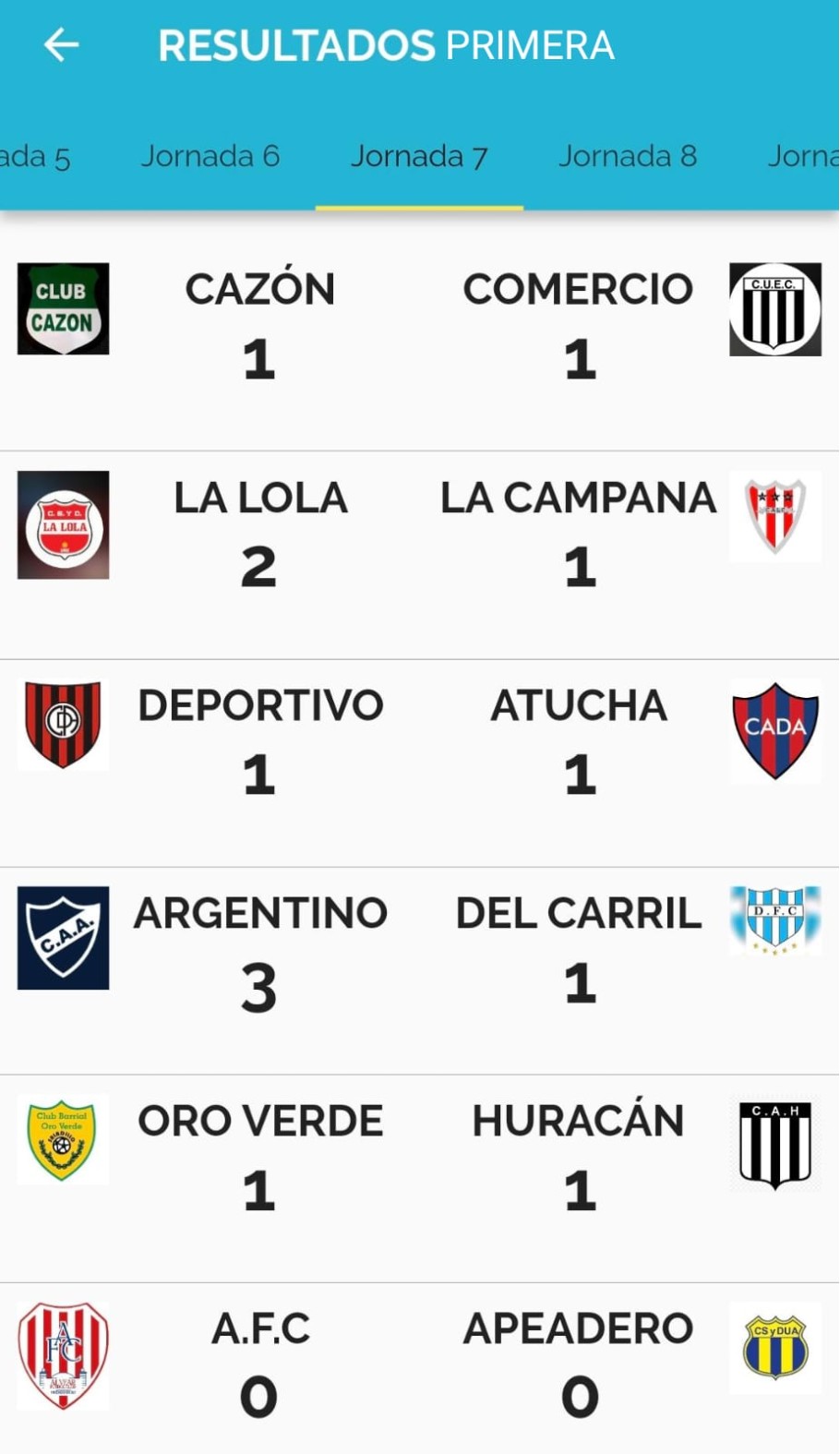The image size is (840, 1454).
Task: Open the A.F.C vs Apeadero match
Action: tap(419, 1364)
